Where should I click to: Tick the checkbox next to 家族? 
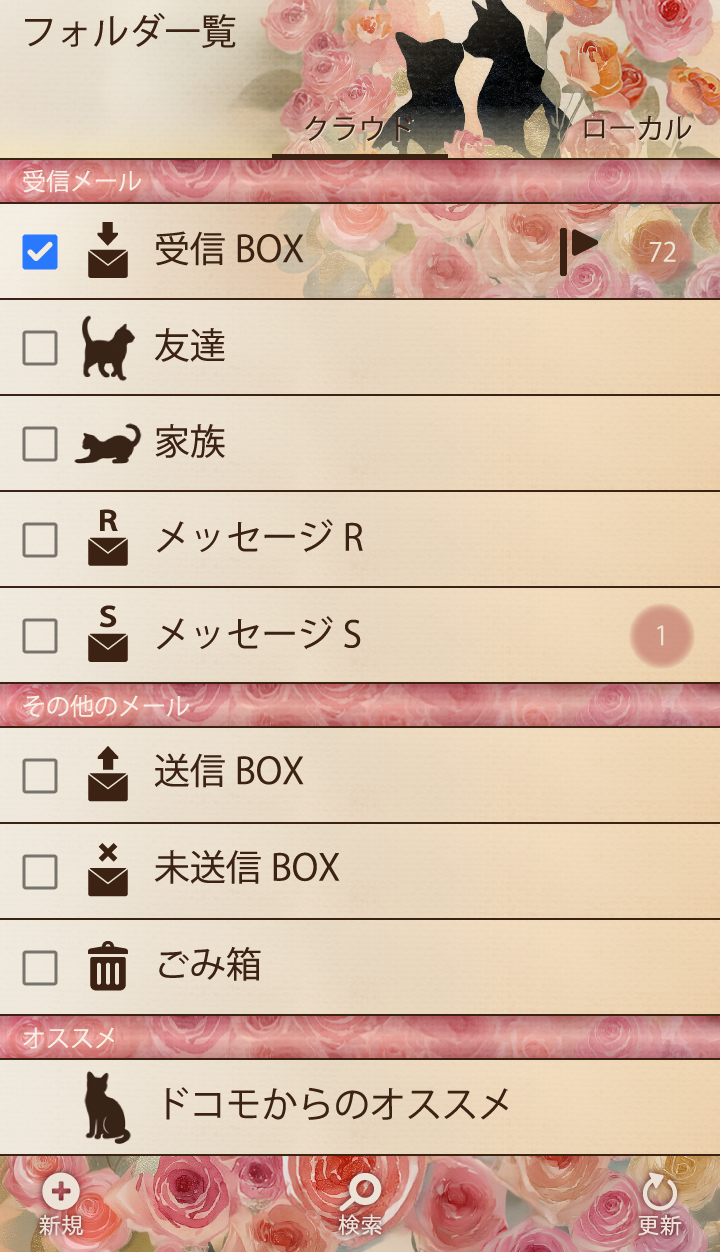(x=40, y=444)
